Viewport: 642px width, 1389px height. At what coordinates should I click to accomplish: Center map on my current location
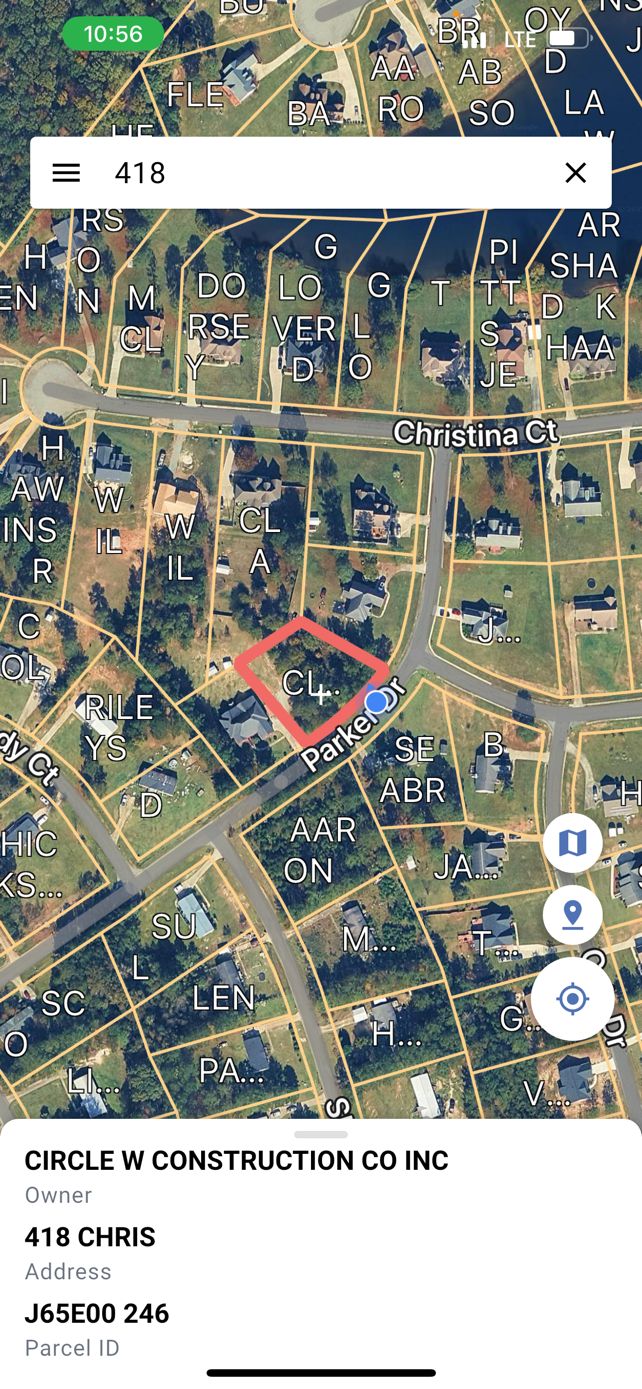pos(572,998)
